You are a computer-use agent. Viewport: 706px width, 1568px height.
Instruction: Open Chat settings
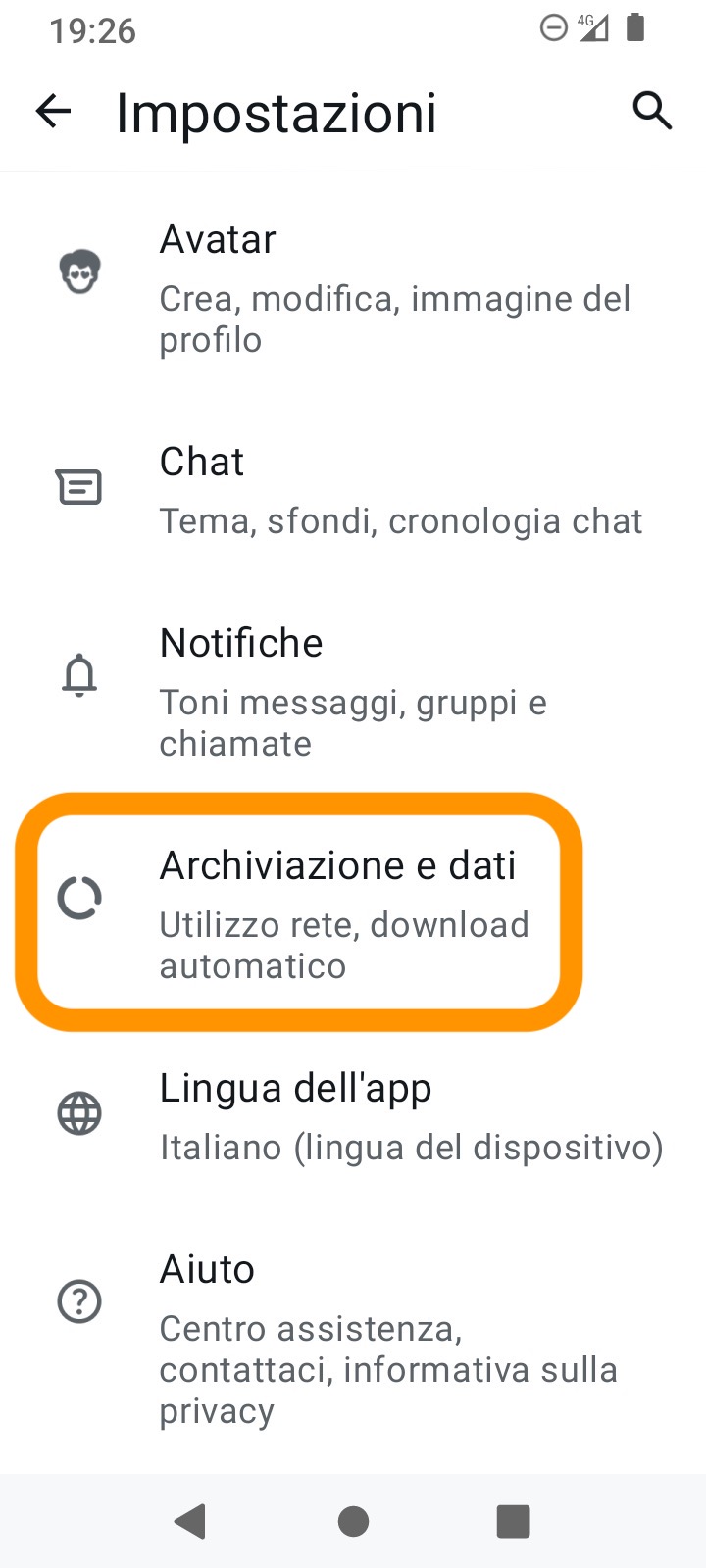(353, 490)
